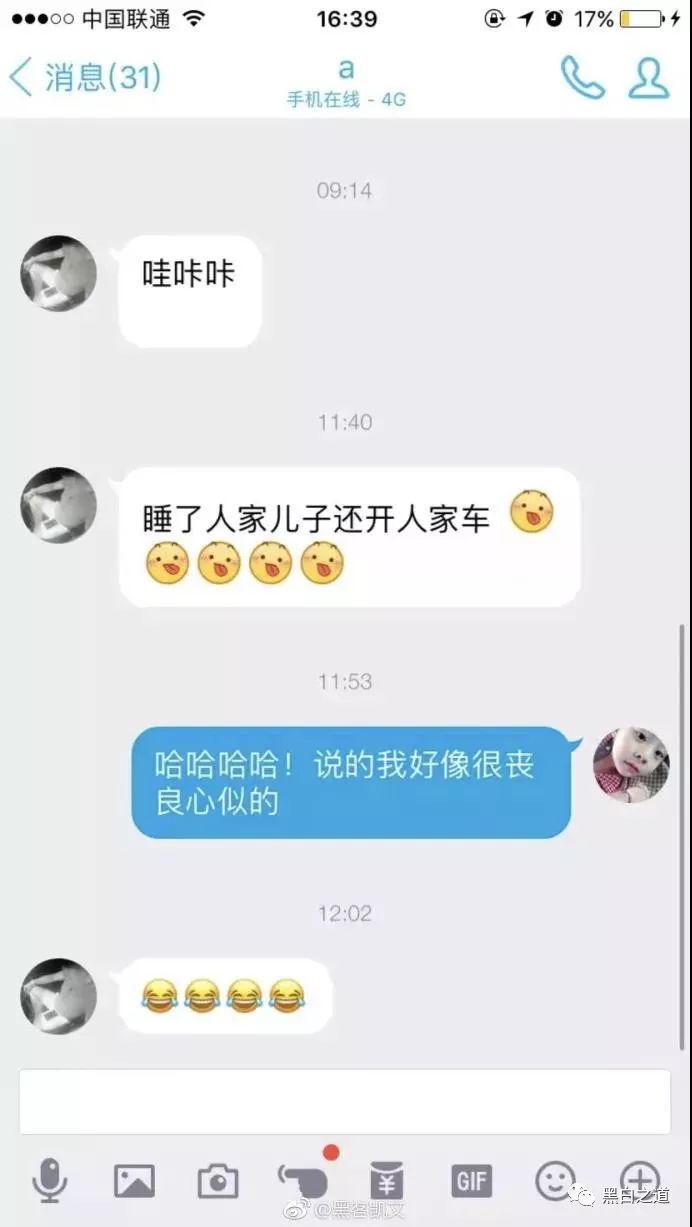Open the red packet option
The width and height of the screenshot is (692, 1227).
[x=386, y=1181]
